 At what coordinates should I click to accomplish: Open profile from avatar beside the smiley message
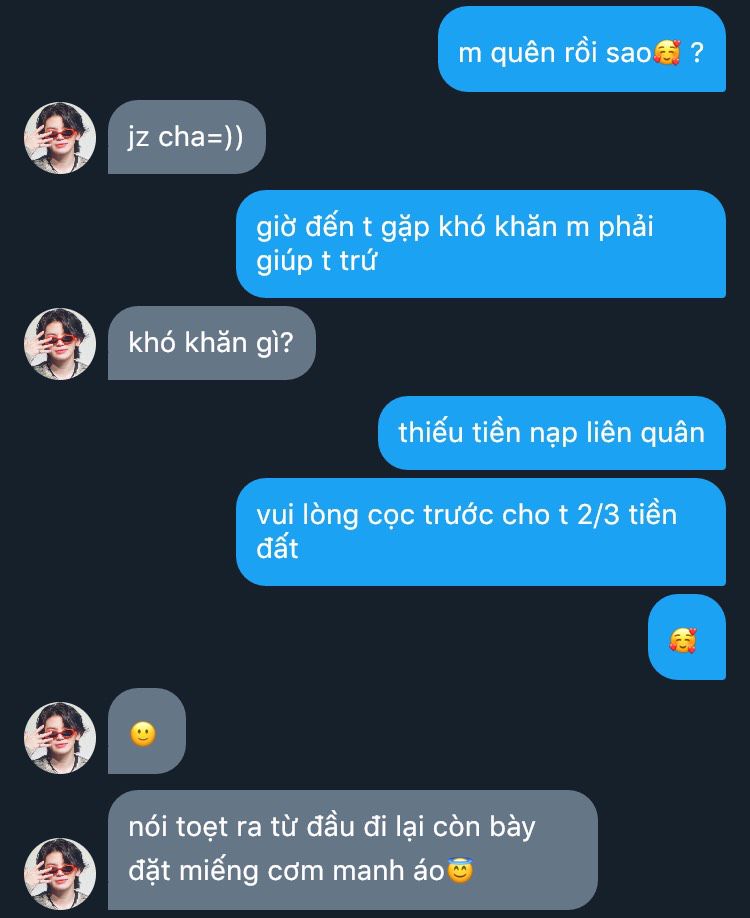pos(60,737)
